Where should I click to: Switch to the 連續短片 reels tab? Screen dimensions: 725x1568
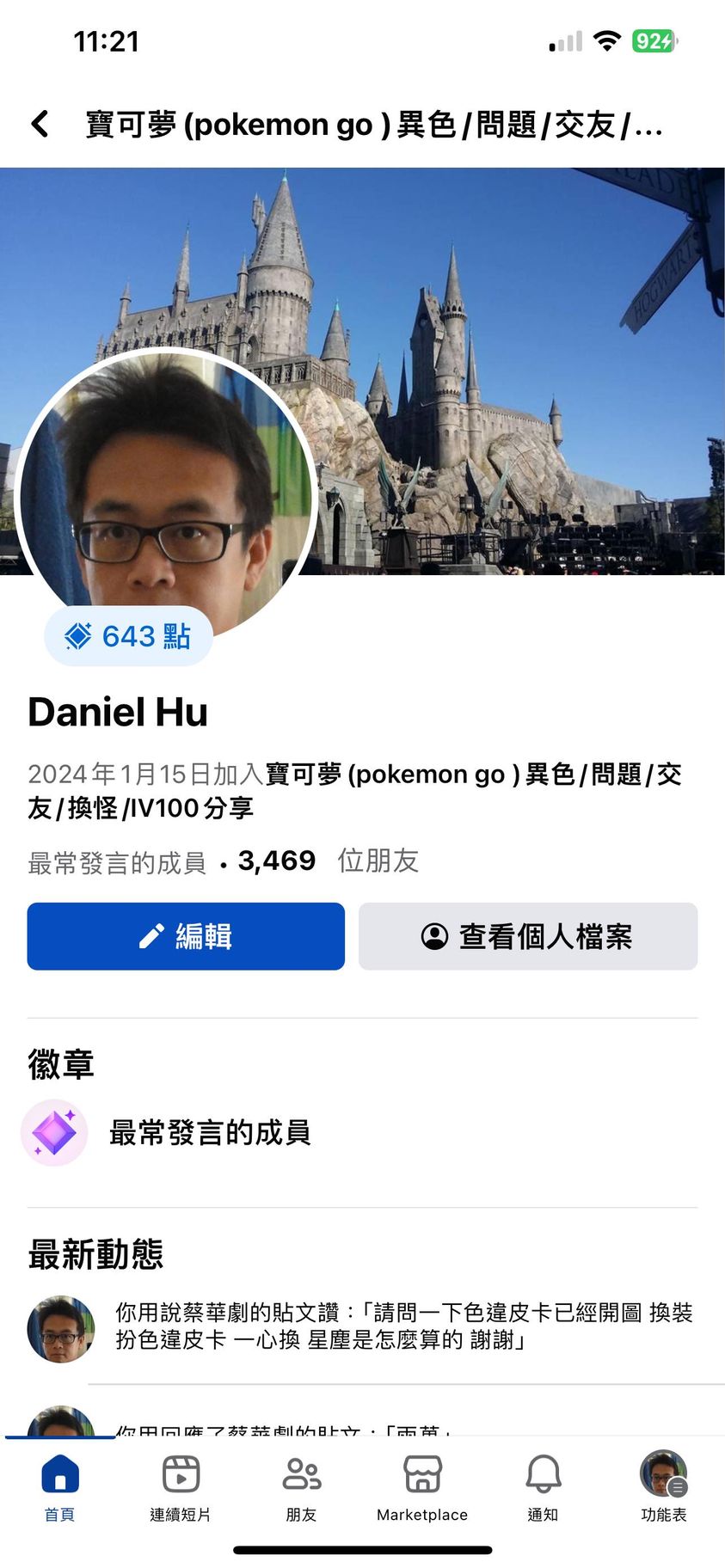pos(181,1487)
